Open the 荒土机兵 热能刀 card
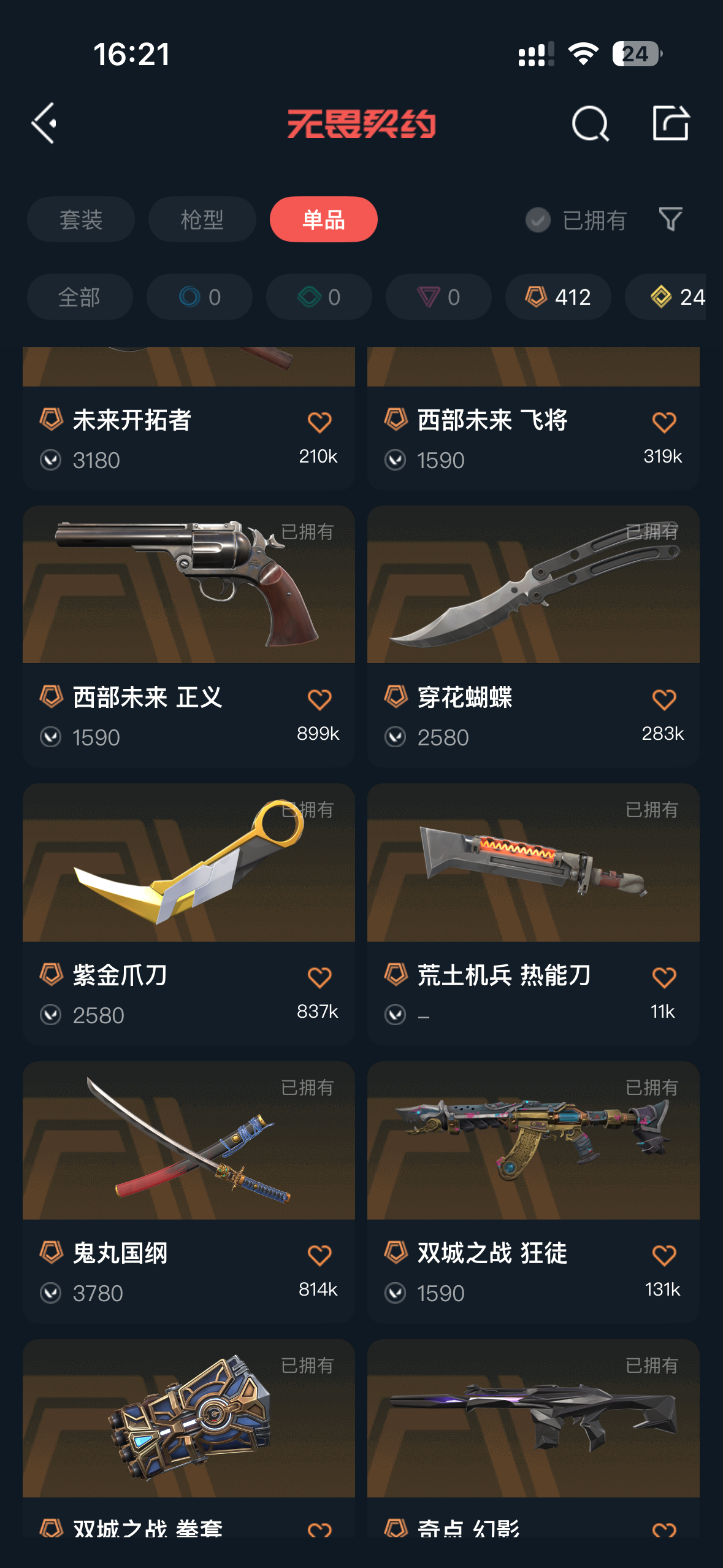Screen dimensions: 723x1568 pyautogui.click(x=533, y=863)
